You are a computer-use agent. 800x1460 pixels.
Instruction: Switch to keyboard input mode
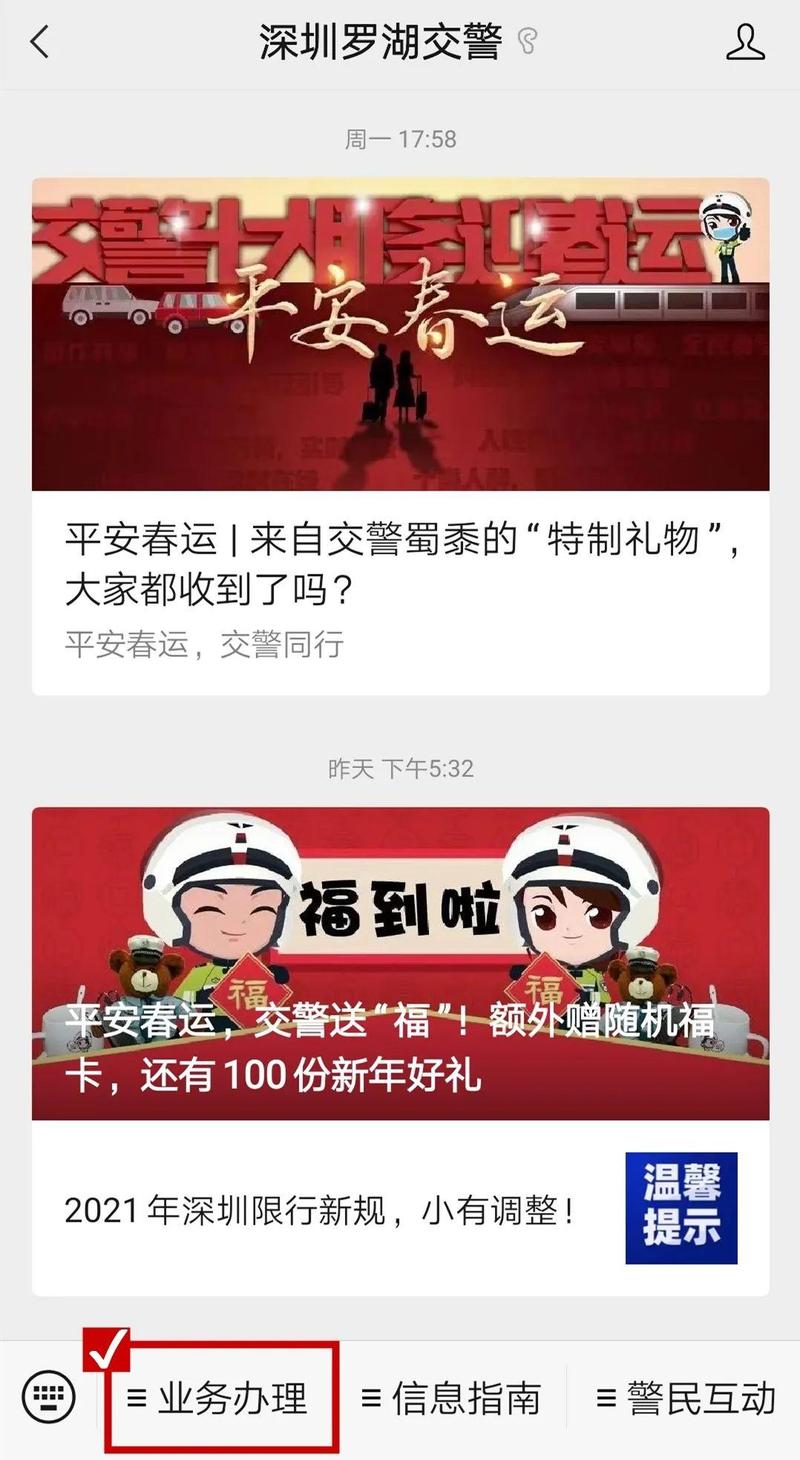(x=49, y=1398)
